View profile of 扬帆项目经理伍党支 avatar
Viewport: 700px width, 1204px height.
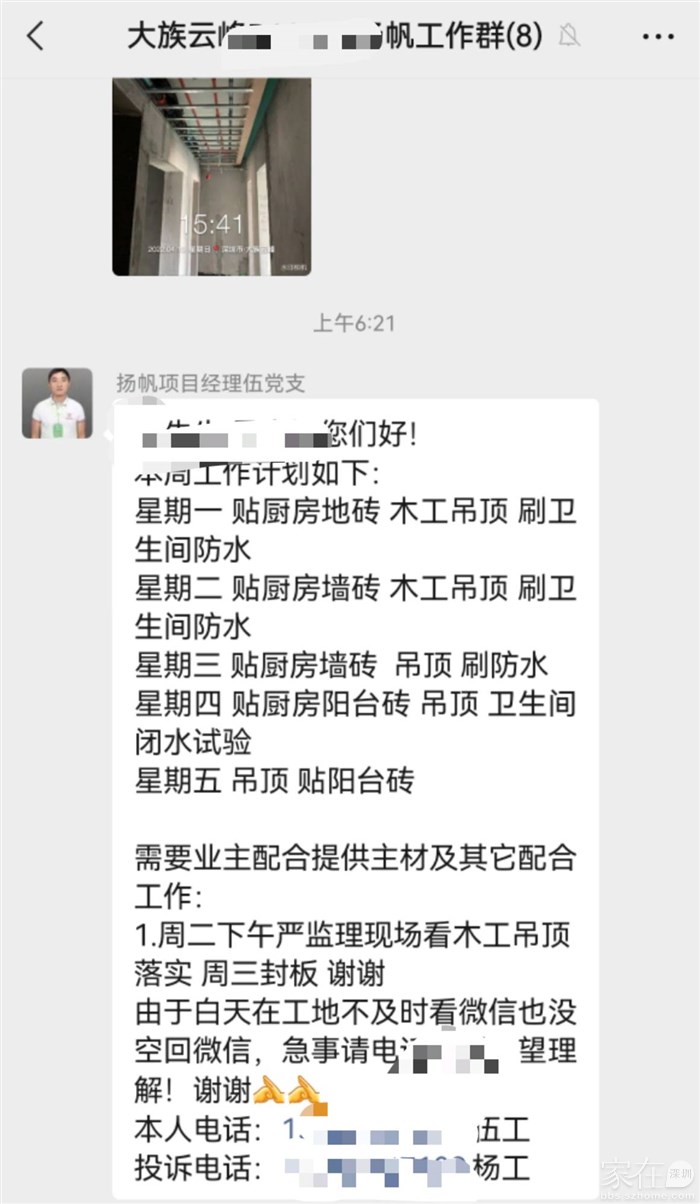coord(57,403)
